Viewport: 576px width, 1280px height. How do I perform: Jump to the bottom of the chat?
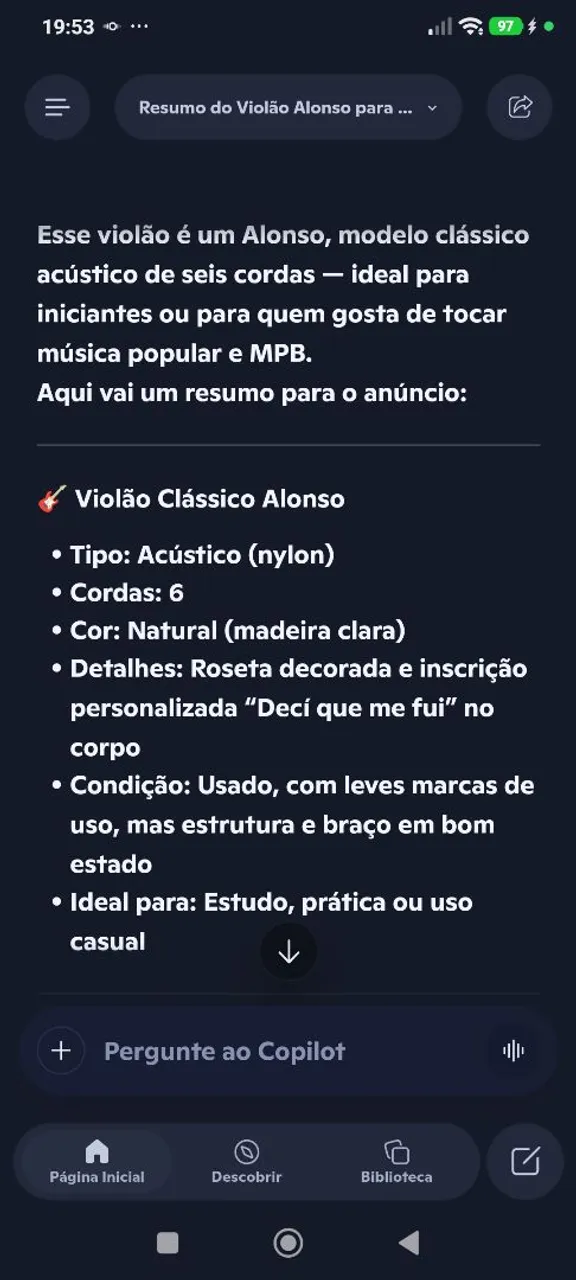tap(289, 952)
